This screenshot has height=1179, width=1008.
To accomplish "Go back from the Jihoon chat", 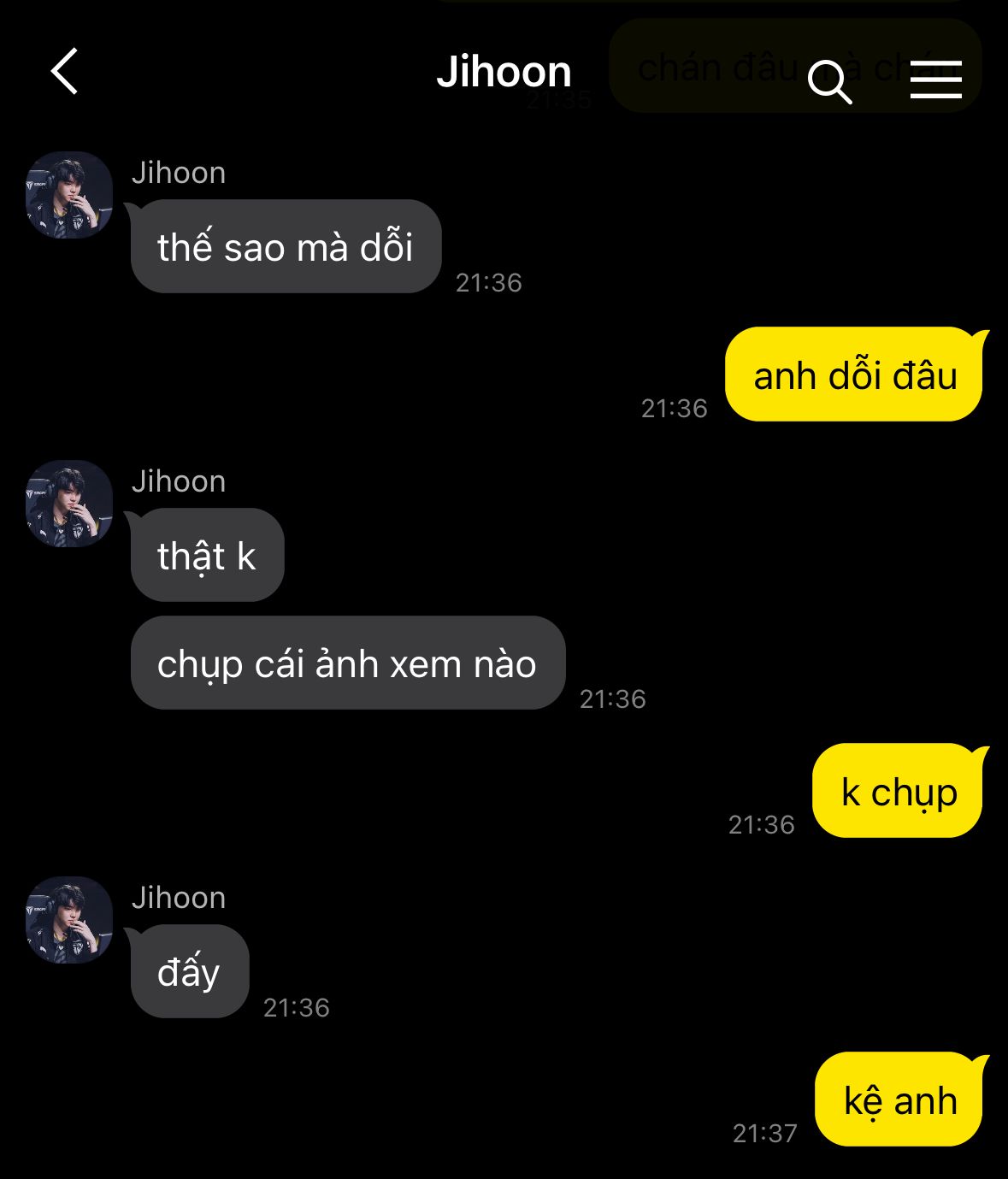I will tap(64, 71).
